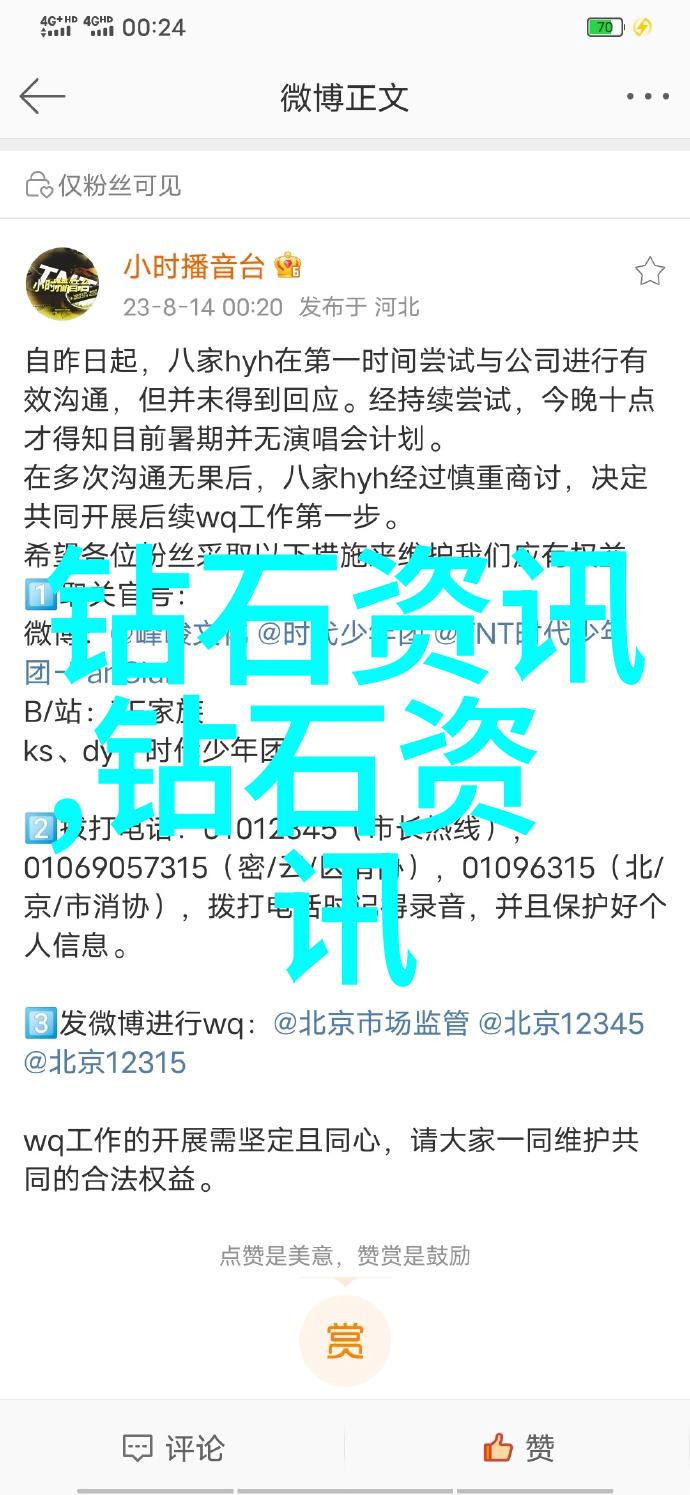Favorite this post with the star icon
Screen dimensions: 690x1495
649,270
